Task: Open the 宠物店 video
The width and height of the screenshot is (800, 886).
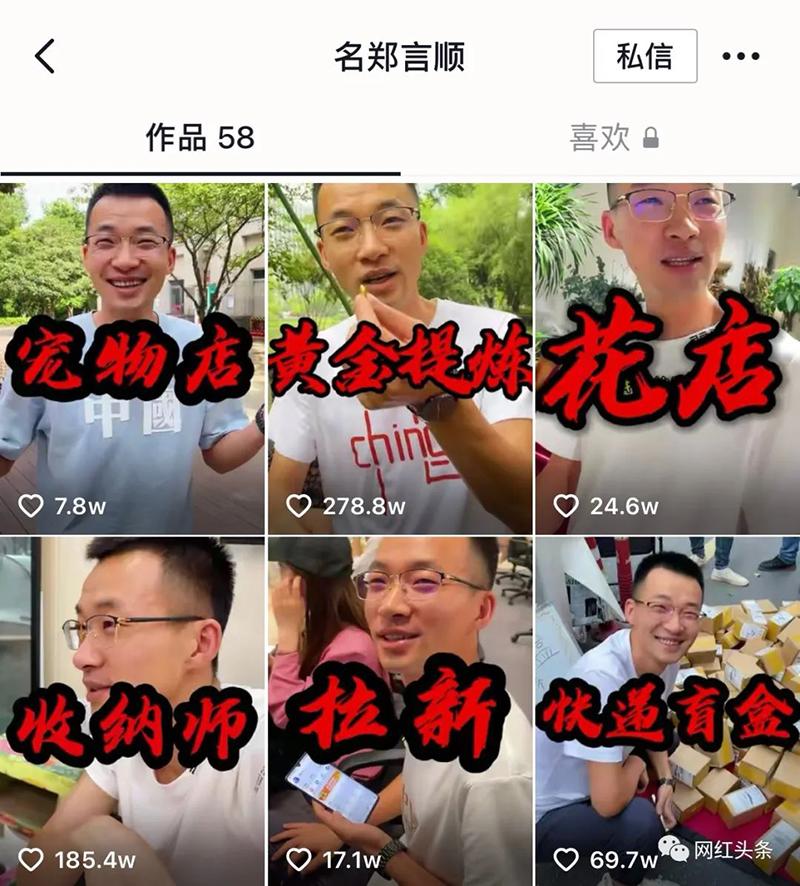Action: pyautogui.click(x=132, y=358)
